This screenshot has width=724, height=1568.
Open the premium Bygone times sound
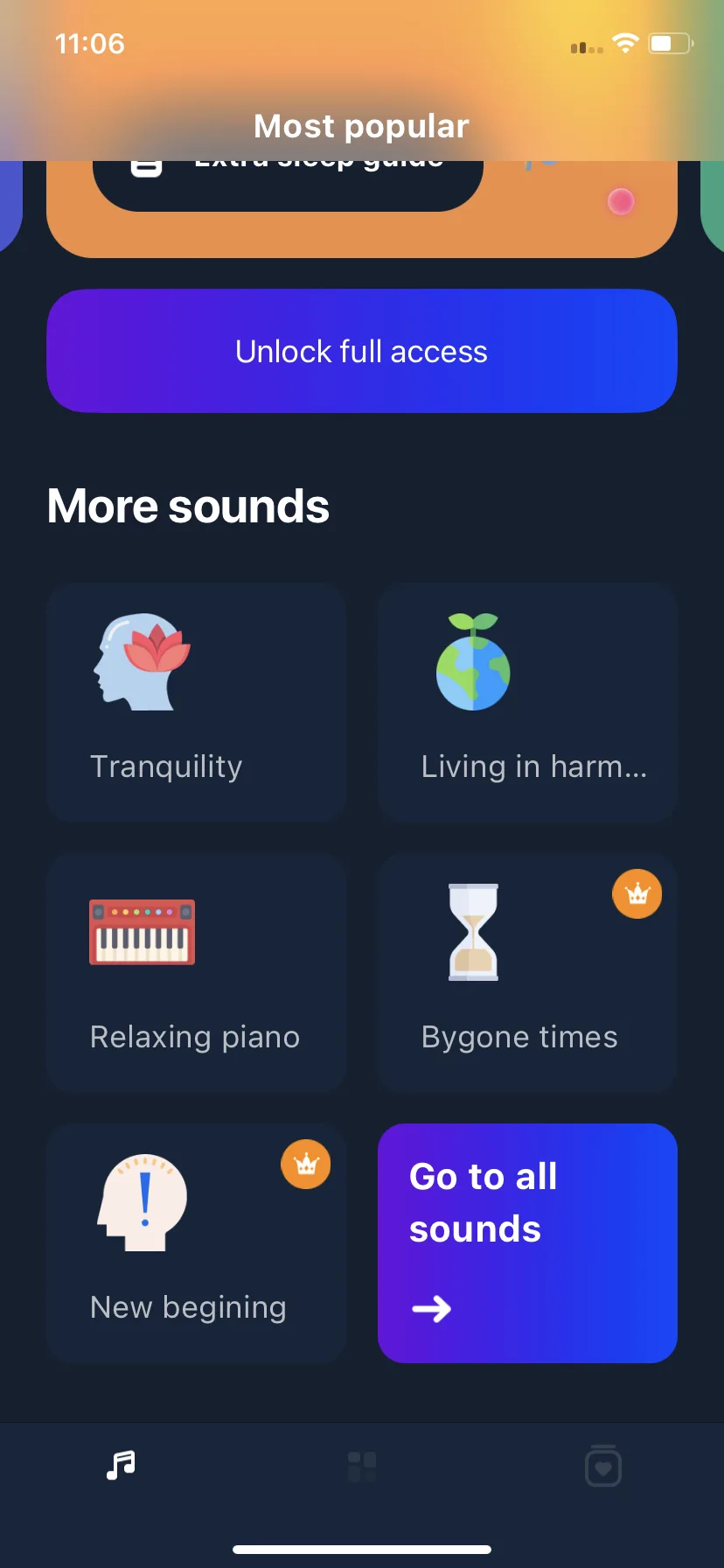[527, 972]
